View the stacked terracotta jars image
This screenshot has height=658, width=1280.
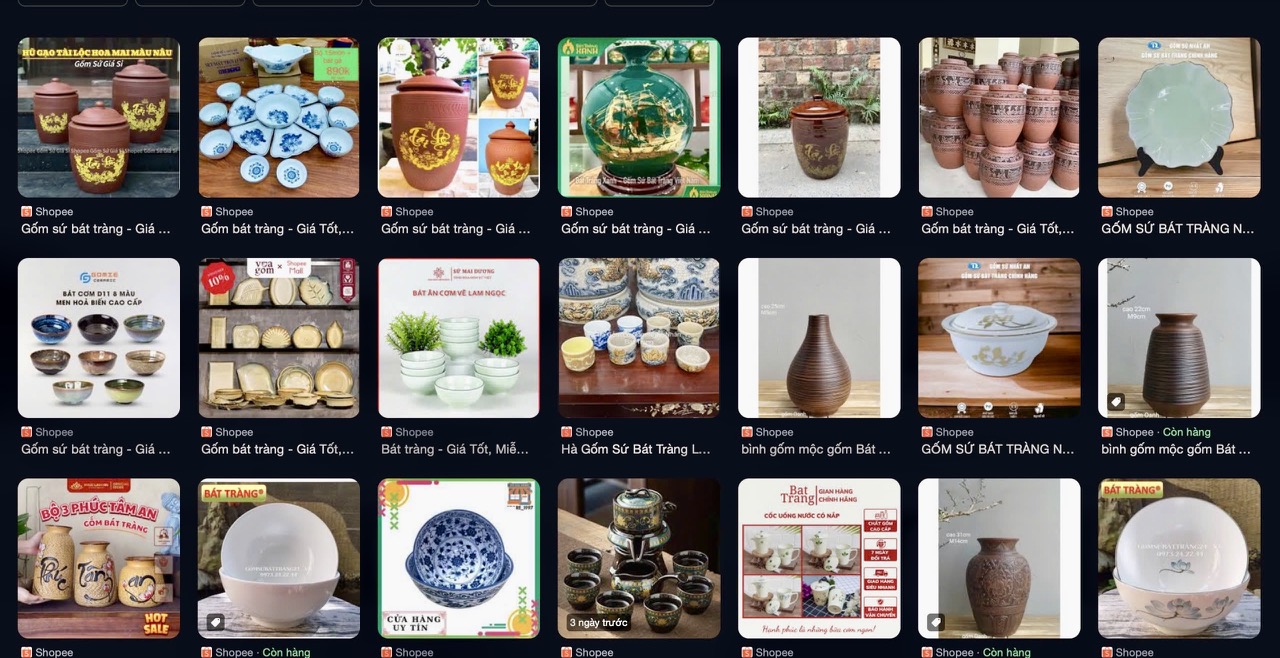999,118
